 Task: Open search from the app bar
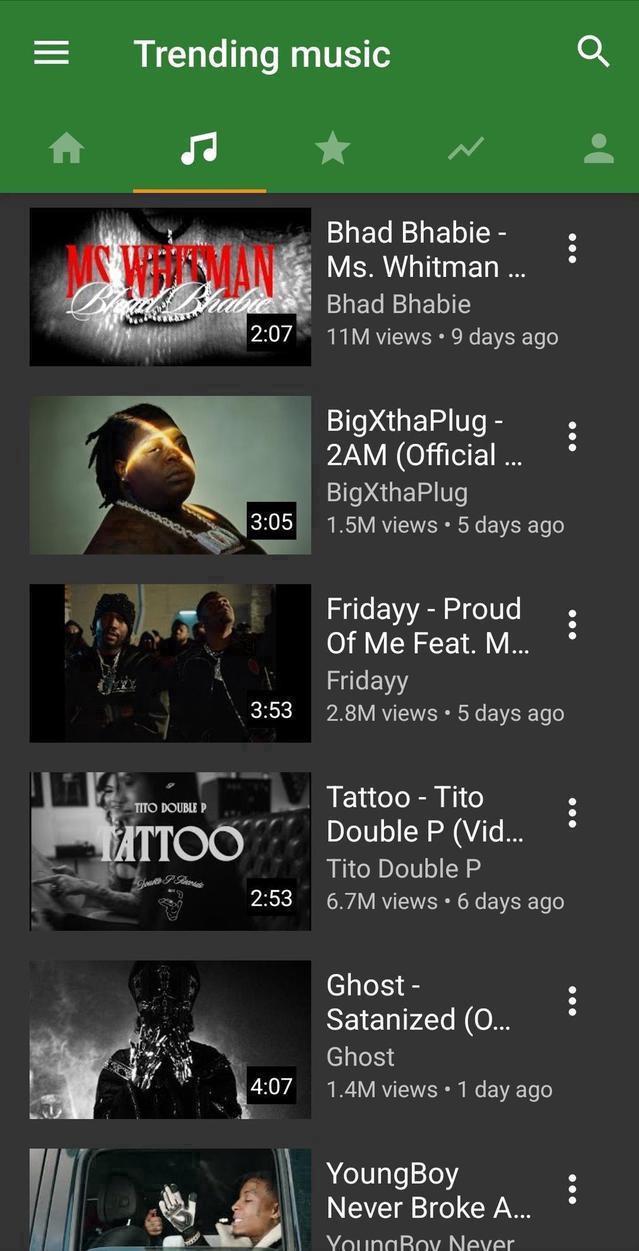click(x=593, y=52)
